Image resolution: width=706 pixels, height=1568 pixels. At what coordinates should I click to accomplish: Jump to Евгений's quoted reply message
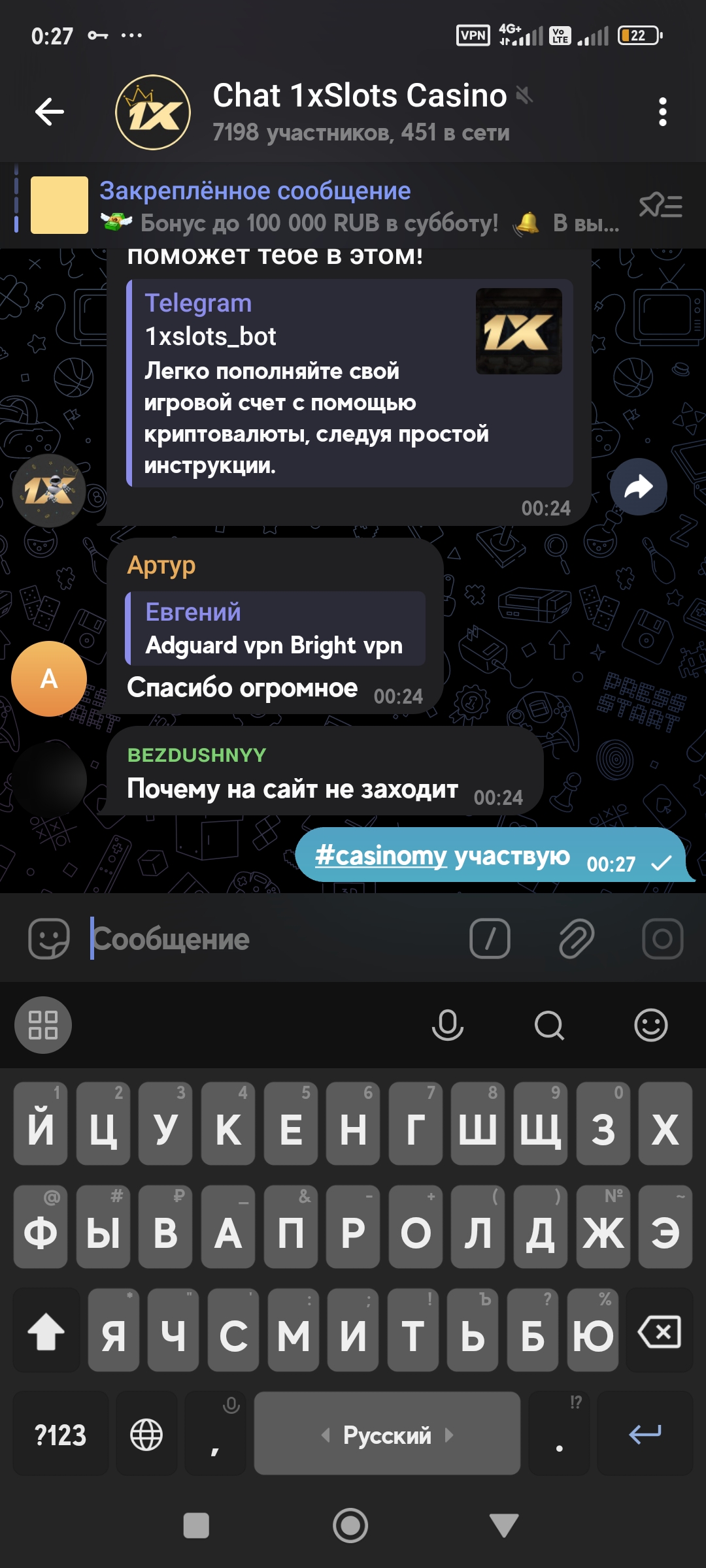click(275, 629)
